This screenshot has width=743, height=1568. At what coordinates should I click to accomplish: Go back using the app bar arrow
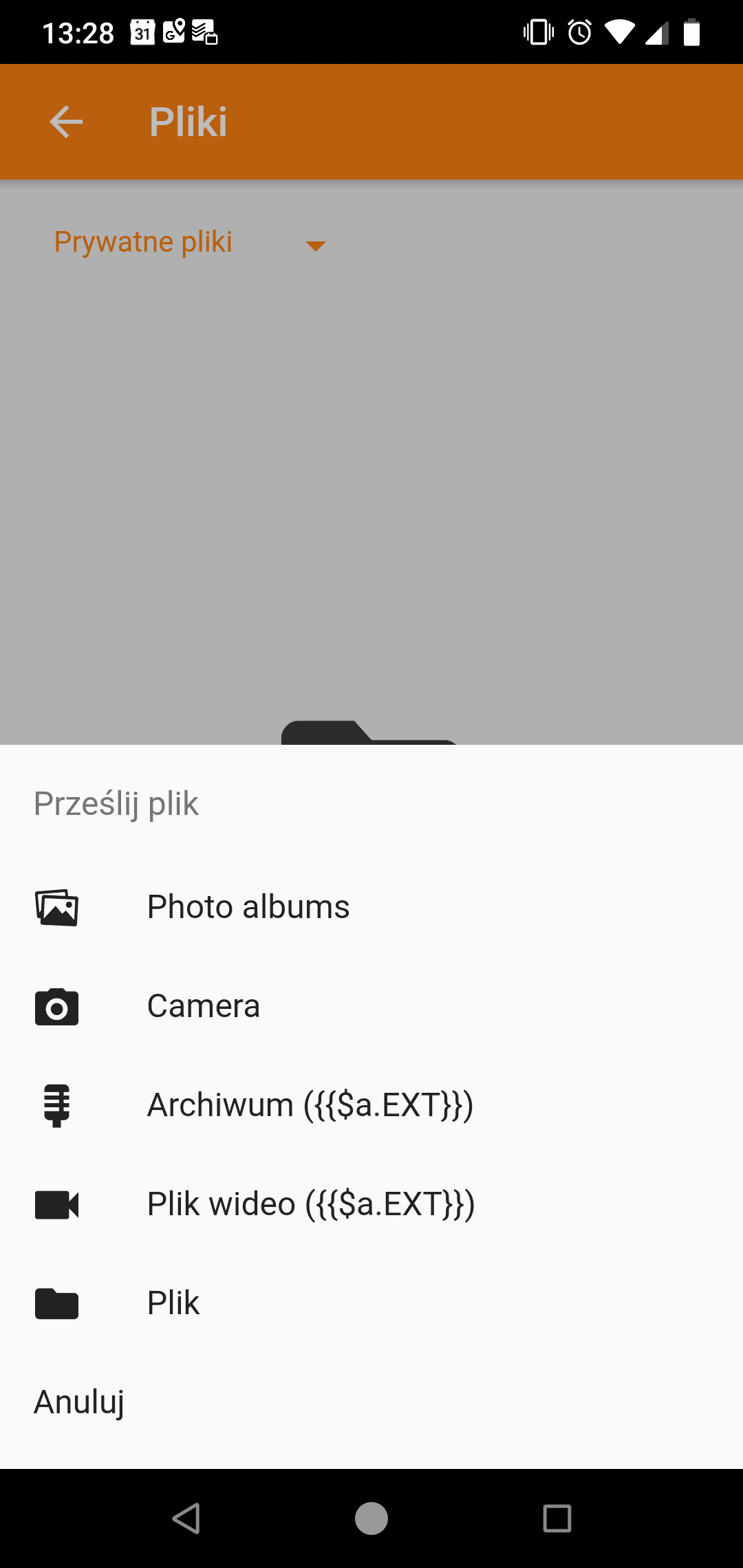67,122
